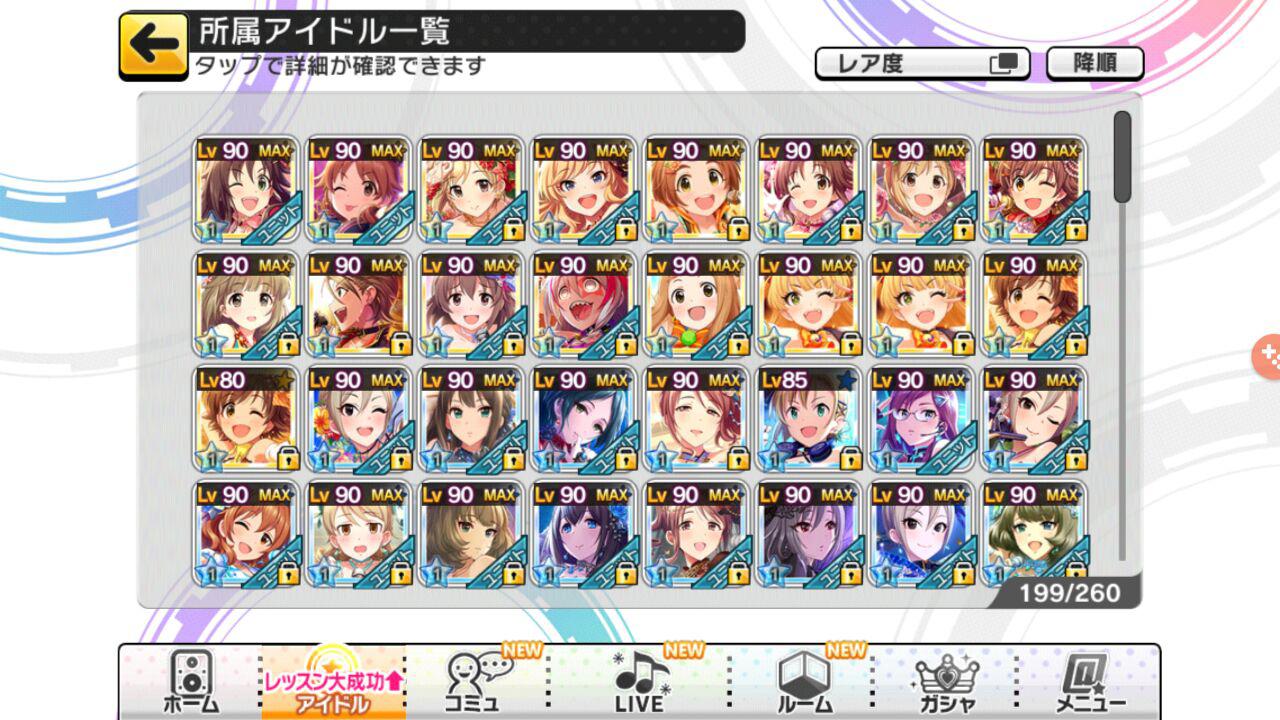This screenshot has width=1280, height=720.
Task: Open the LIVE tab
Action: click(x=640, y=682)
